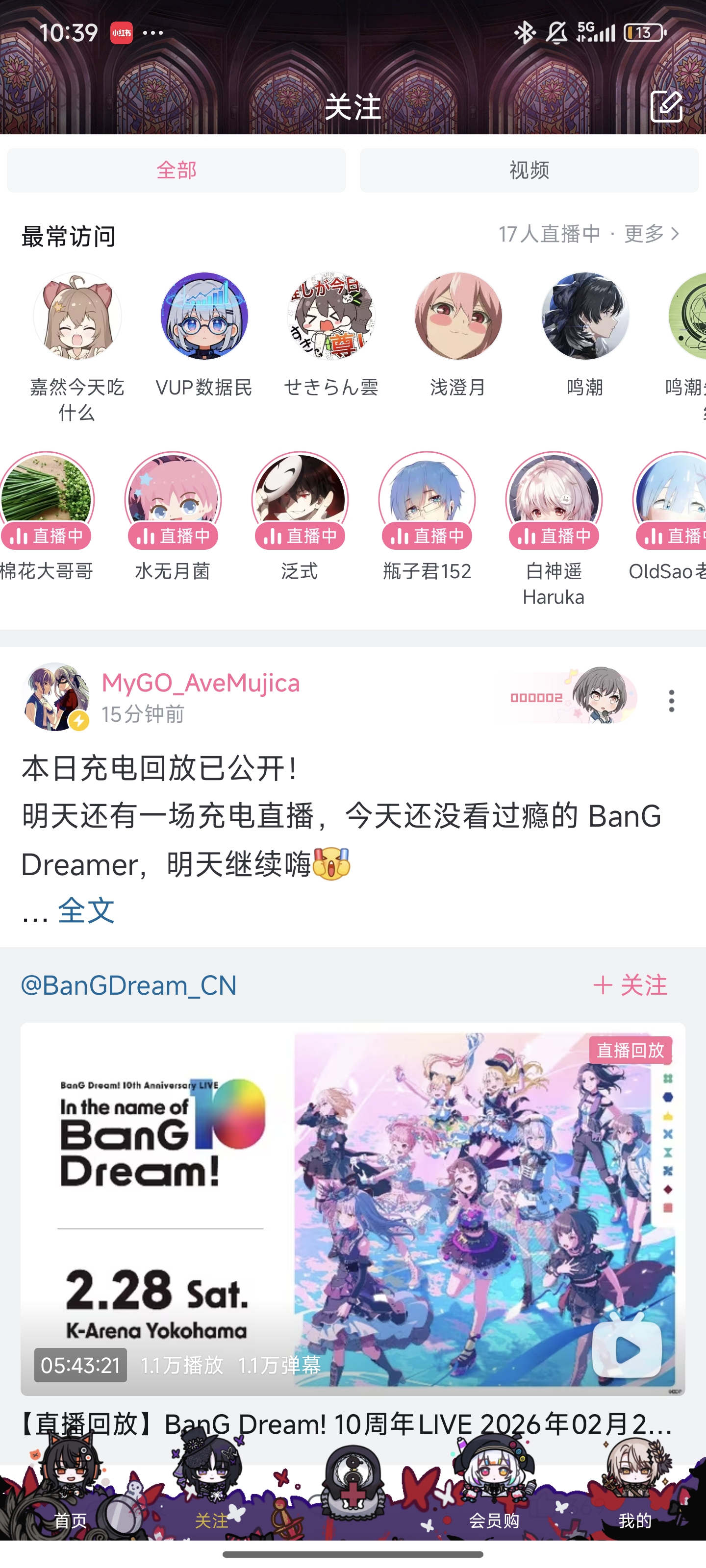706x1568 pixels.
Task: Open VUP数据民 avatar
Action: coord(204,316)
